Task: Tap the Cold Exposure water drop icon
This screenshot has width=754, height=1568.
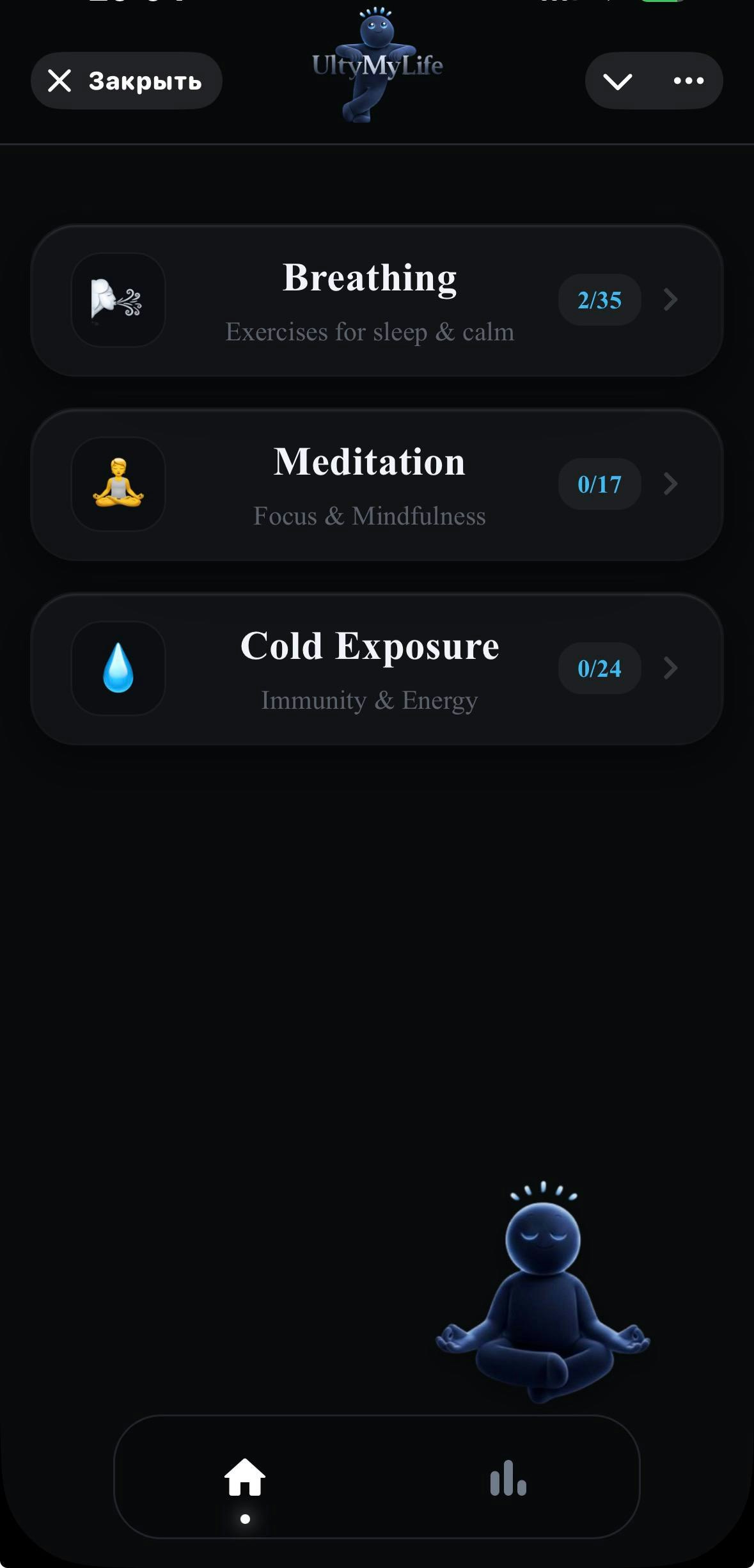Action: (x=119, y=668)
